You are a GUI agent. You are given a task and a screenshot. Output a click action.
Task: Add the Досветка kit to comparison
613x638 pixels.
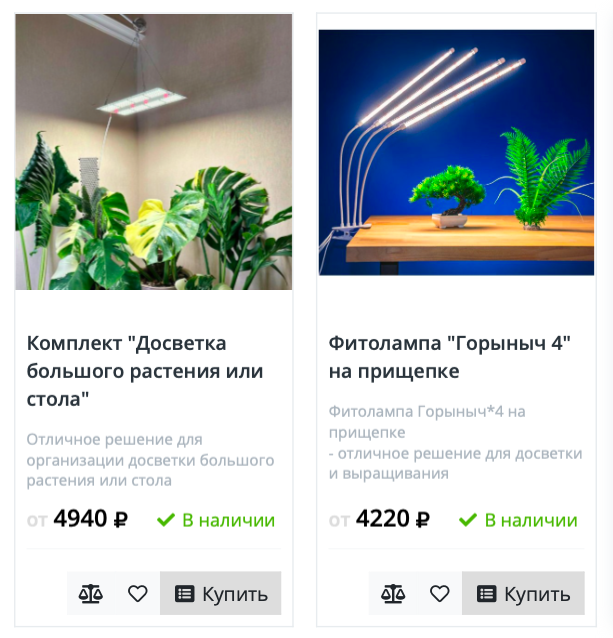[91, 593]
